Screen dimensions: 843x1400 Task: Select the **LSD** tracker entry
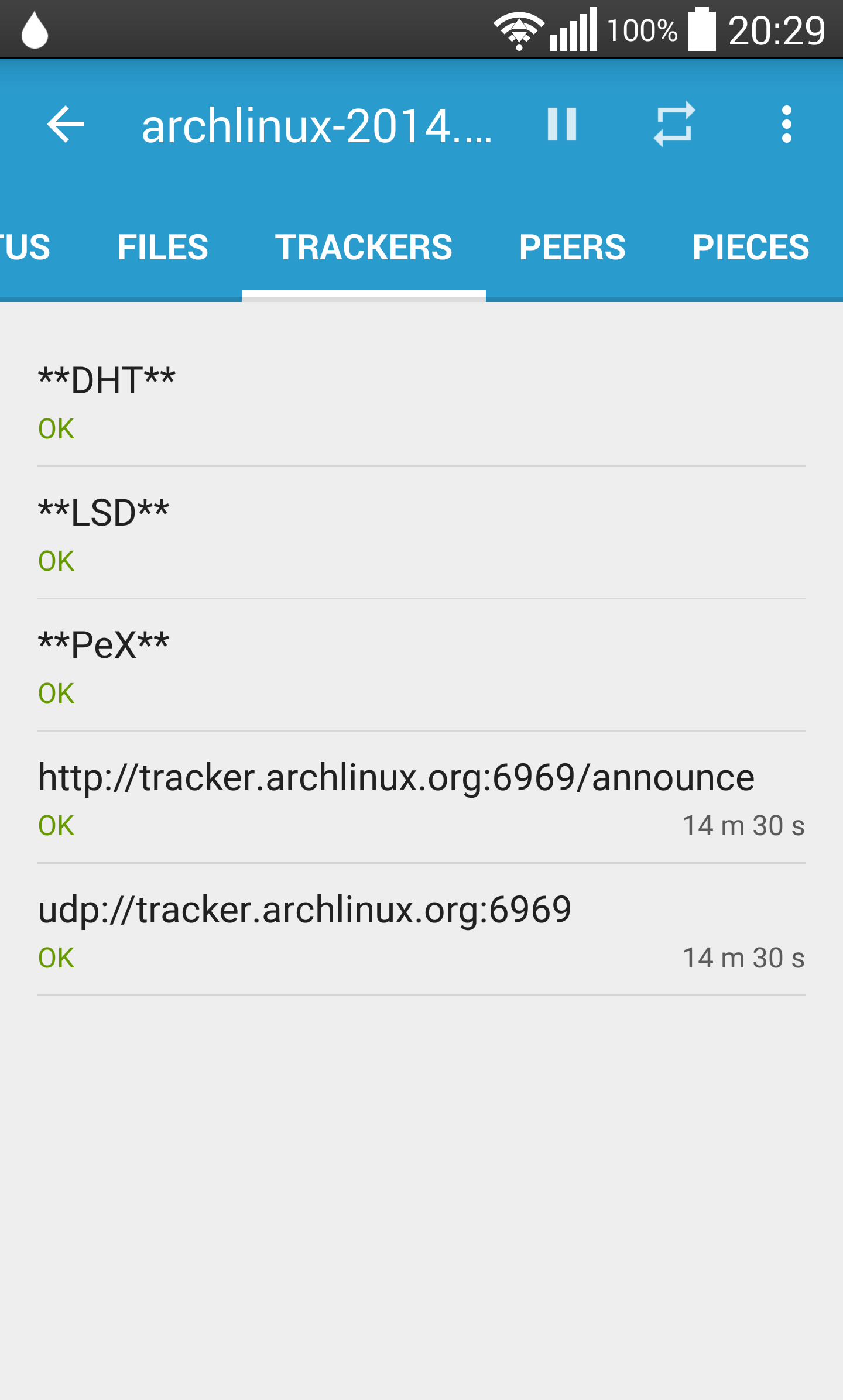pos(421,533)
